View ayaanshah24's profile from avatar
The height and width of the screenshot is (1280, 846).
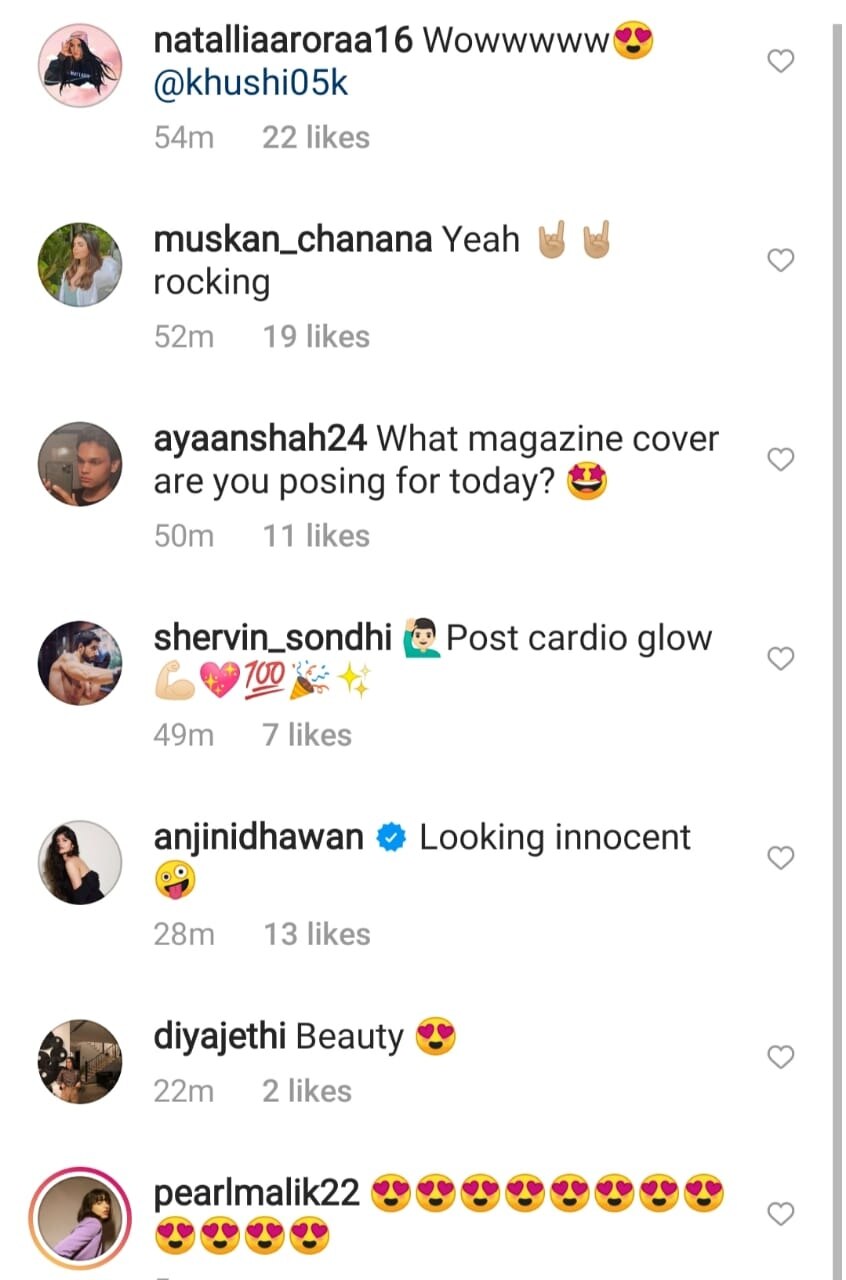point(80,464)
